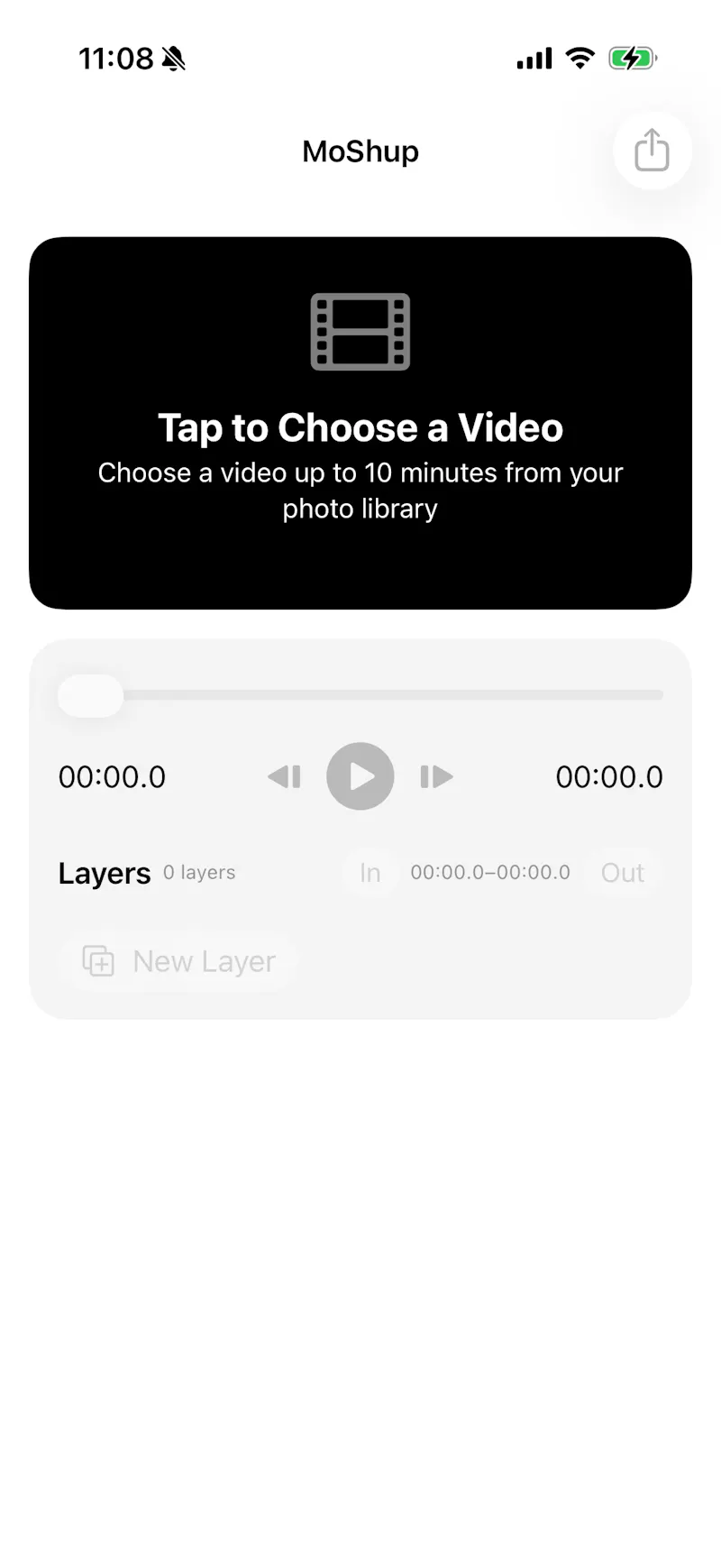Step back one frame
721x1568 pixels.
click(x=285, y=776)
